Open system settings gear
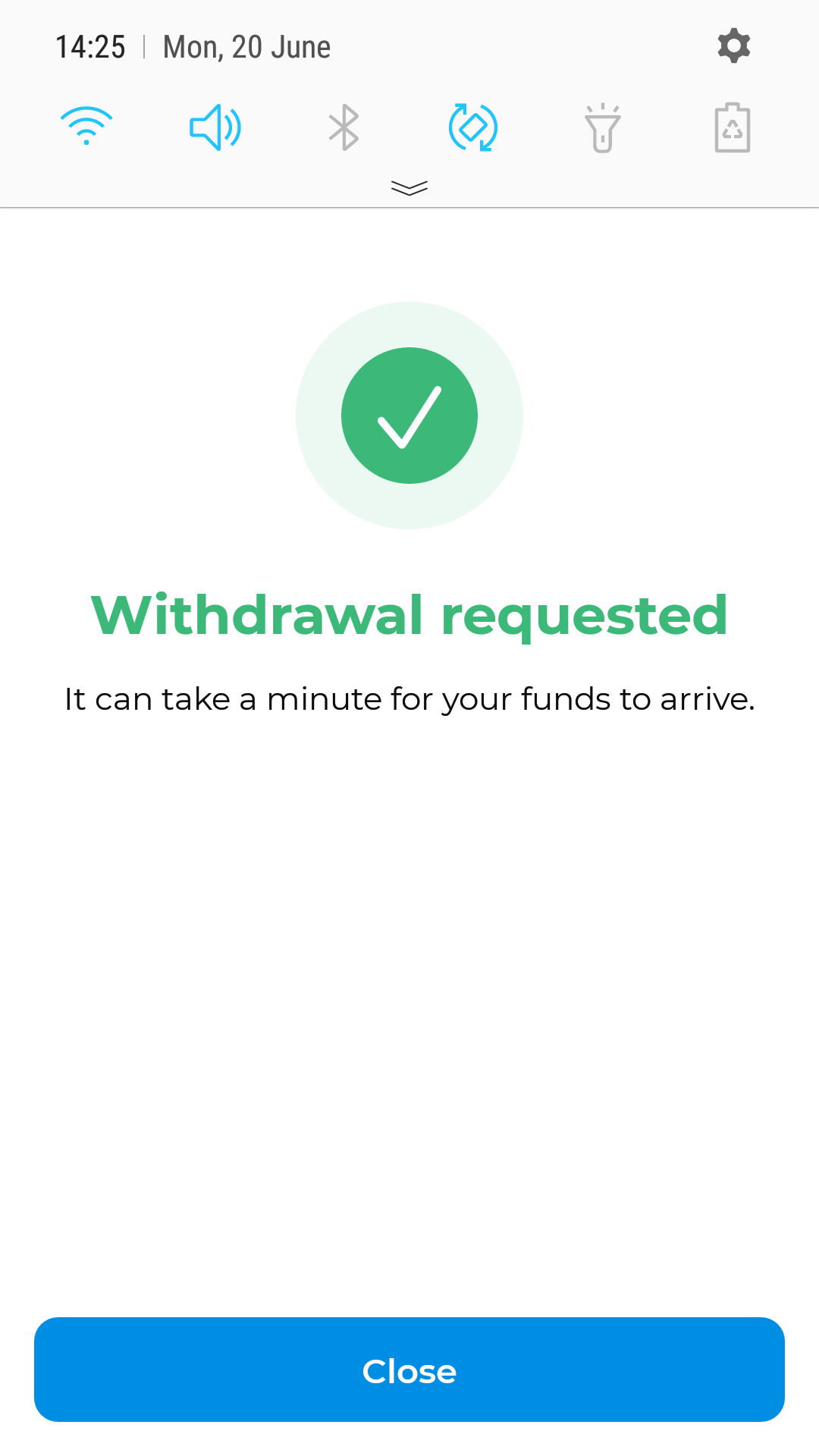 (x=733, y=46)
